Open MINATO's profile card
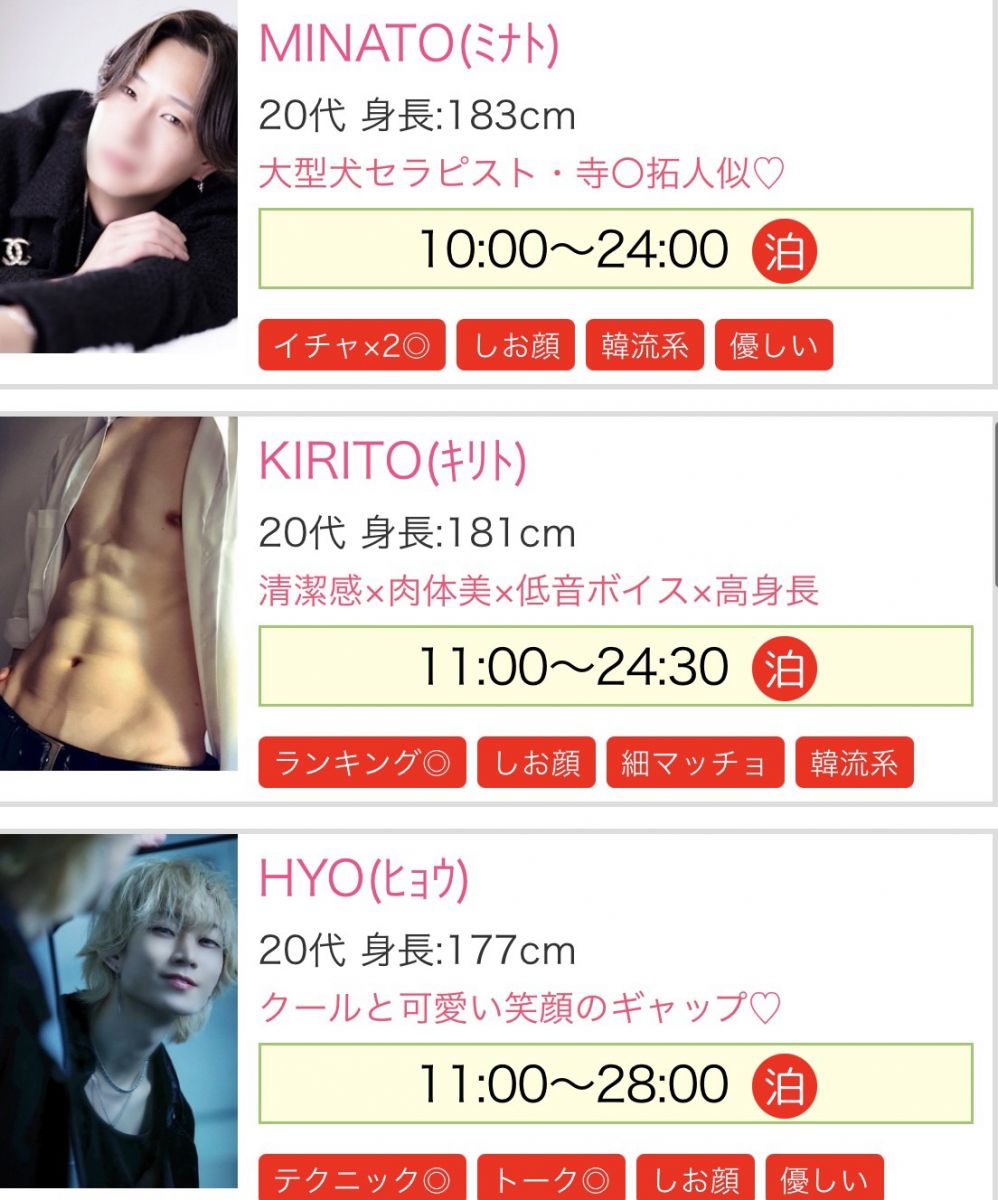 pyautogui.click(x=408, y=45)
